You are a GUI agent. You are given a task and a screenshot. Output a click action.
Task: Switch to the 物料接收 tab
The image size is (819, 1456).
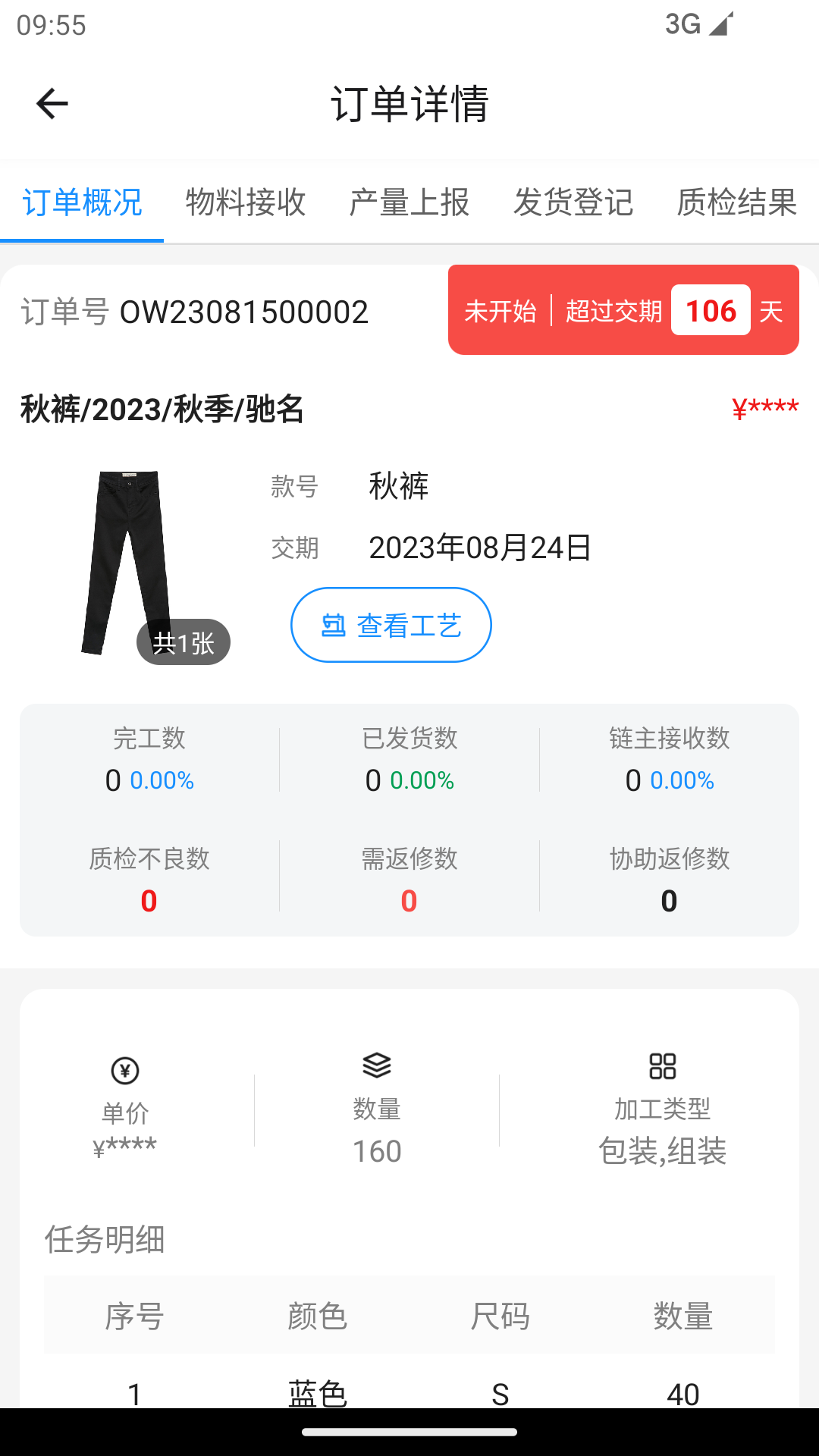tap(246, 202)
